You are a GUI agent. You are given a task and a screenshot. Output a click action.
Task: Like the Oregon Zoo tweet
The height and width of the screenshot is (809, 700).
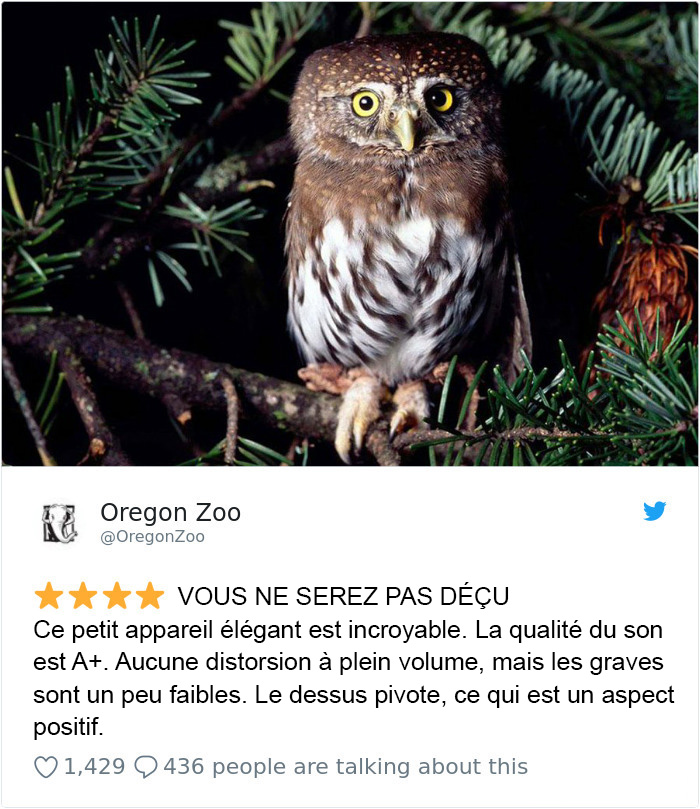[x=47, y=767]
